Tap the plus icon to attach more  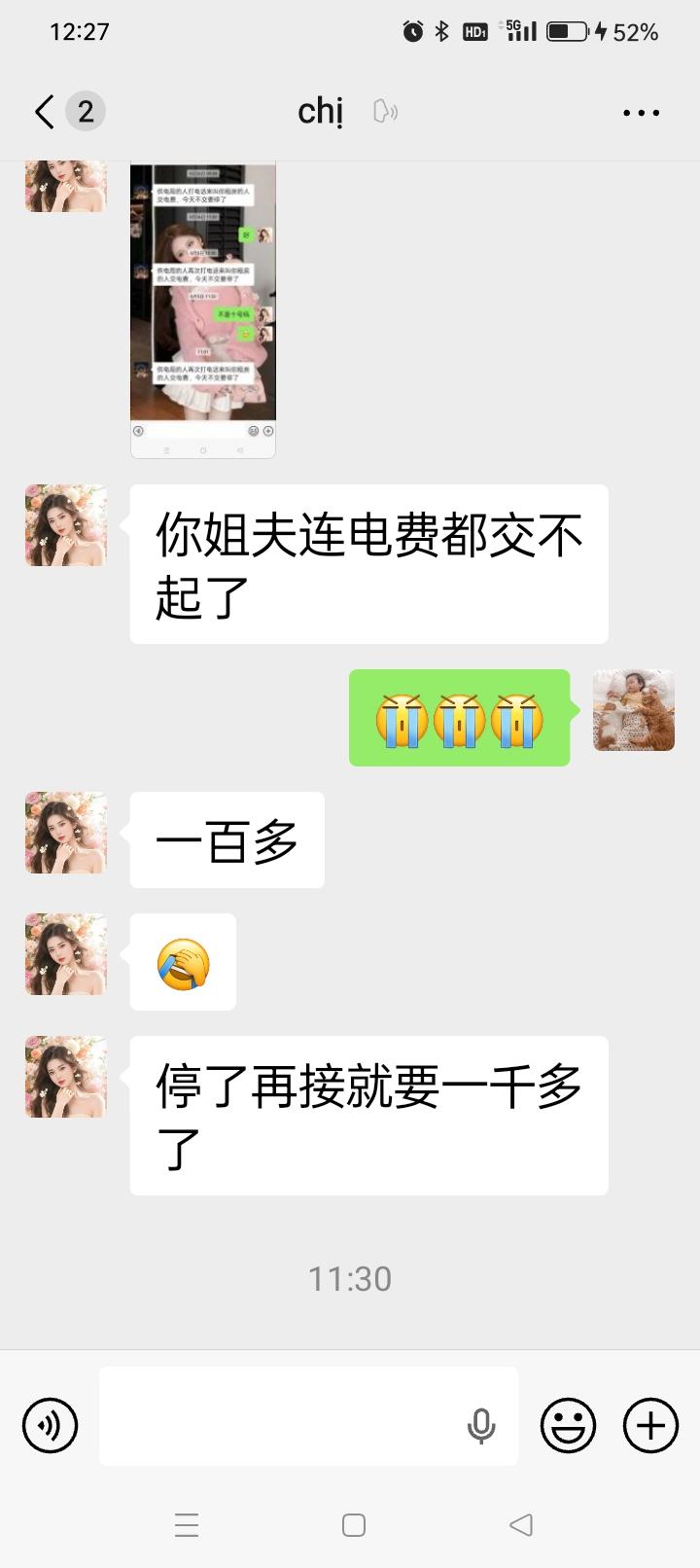(x=649, y=1425)
